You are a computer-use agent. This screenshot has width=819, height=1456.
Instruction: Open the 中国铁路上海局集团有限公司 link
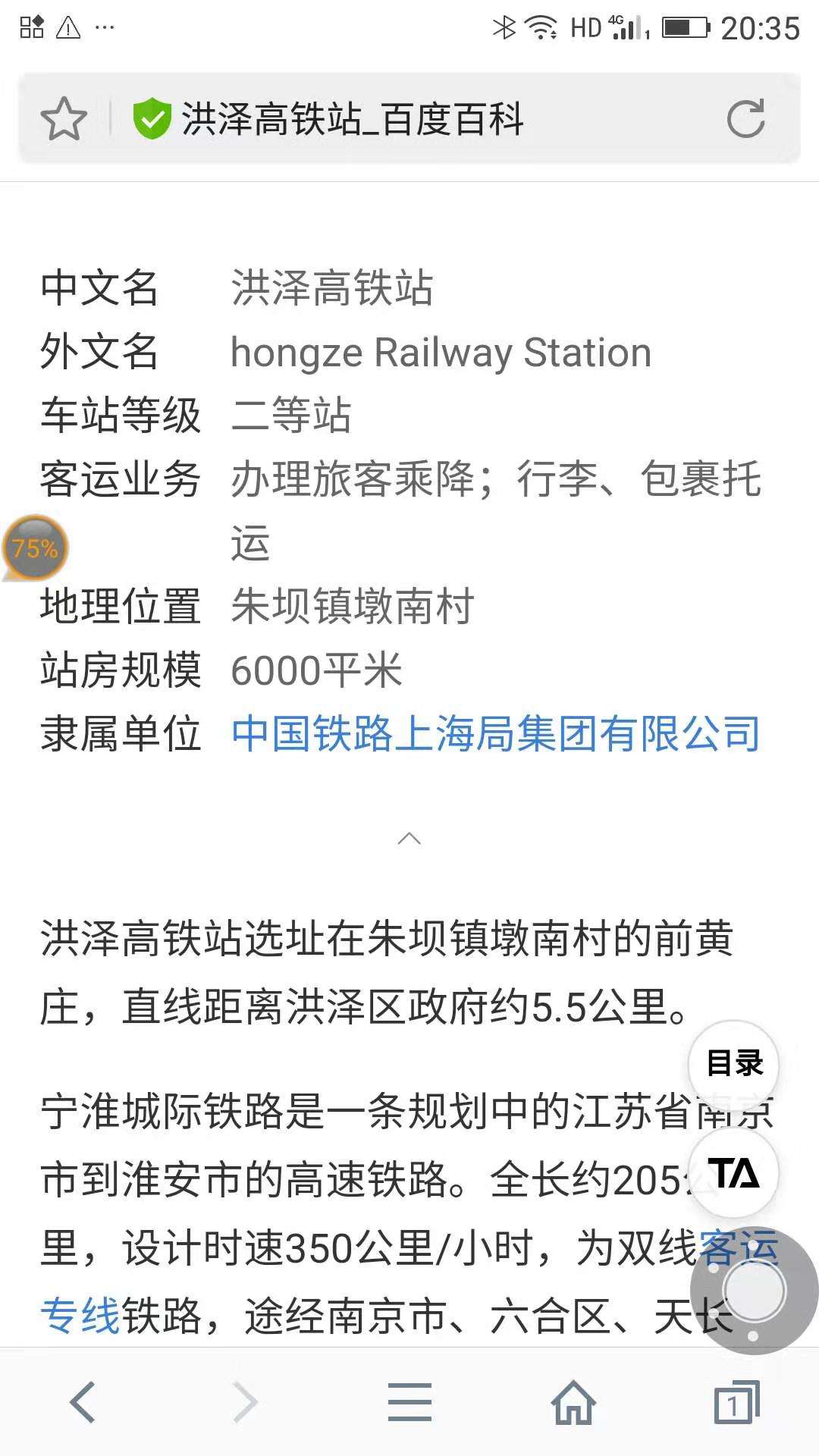click(495, 734)
